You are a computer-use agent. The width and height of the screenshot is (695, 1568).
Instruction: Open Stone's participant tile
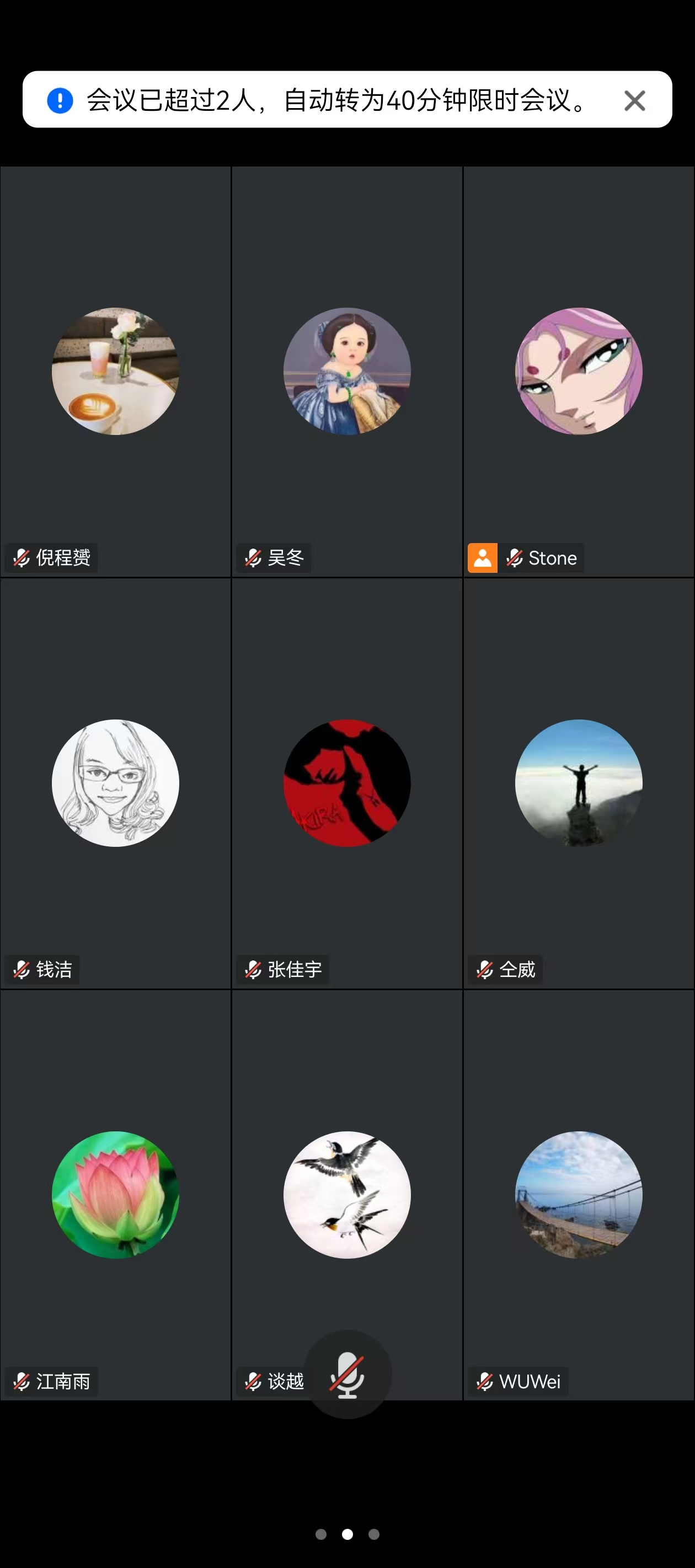[x=579, y=371]
